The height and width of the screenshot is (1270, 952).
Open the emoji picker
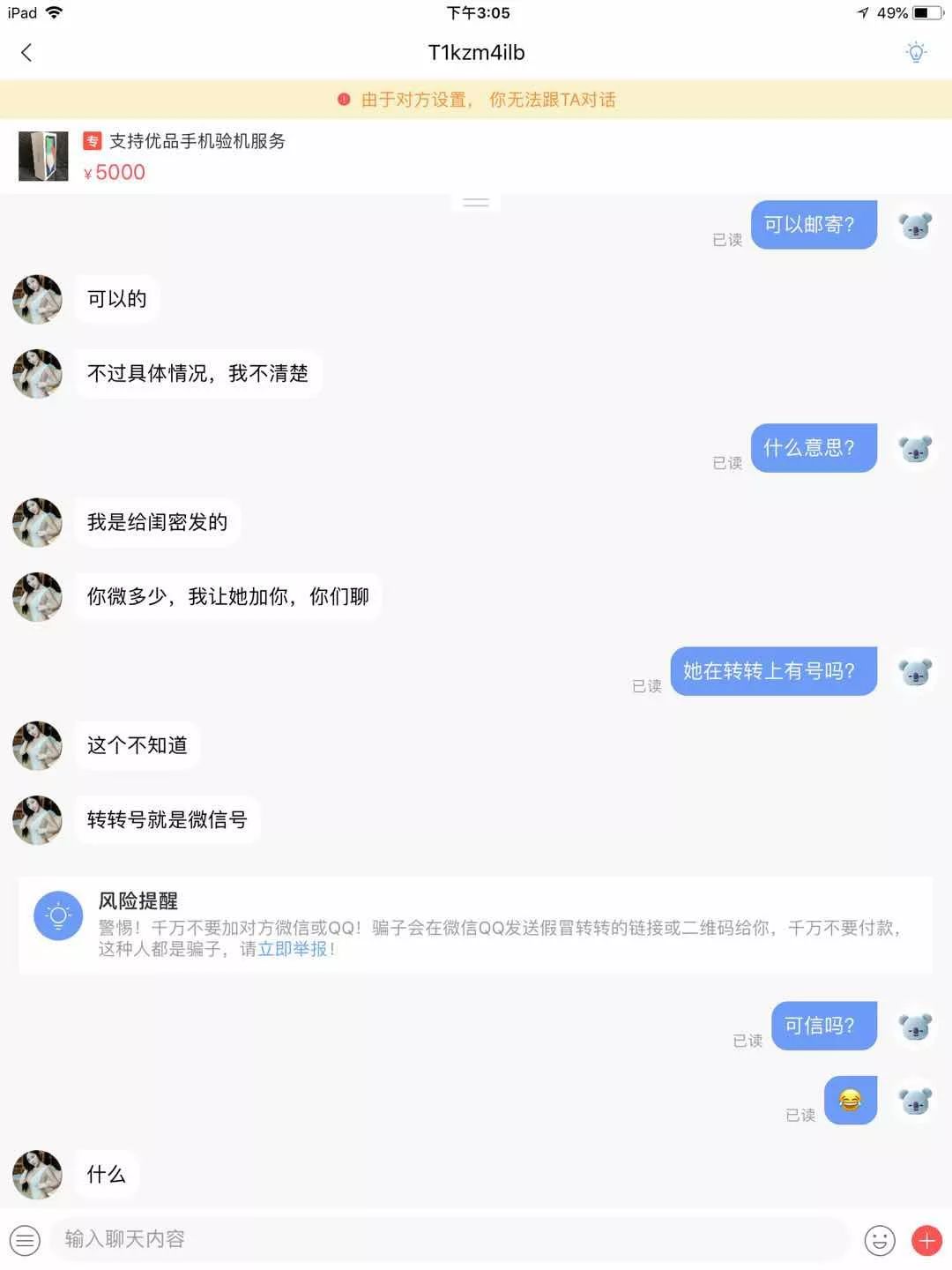coord(879,1240)
